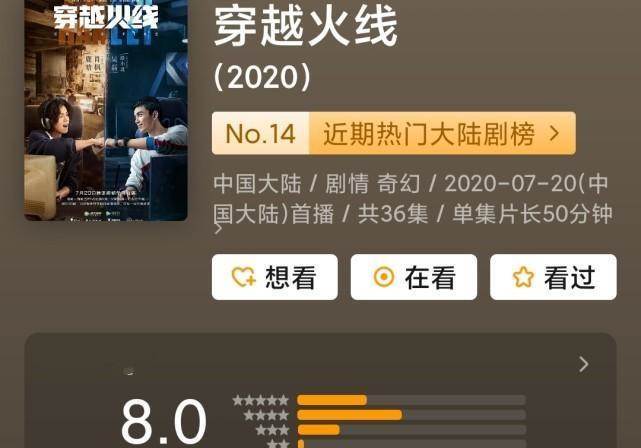Open the No.14 近期热门大陆剧榜 ranking

(393, 133)
